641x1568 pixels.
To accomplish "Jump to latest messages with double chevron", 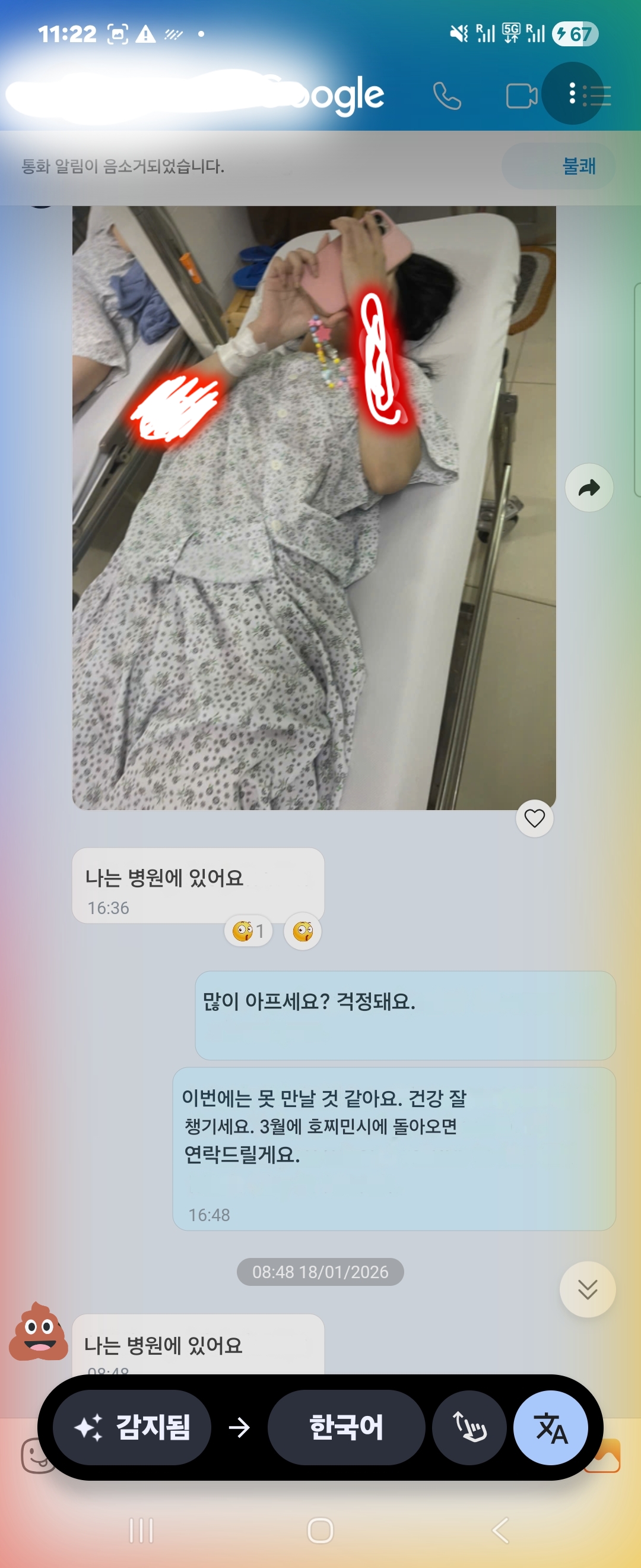I will [587, 1289].
